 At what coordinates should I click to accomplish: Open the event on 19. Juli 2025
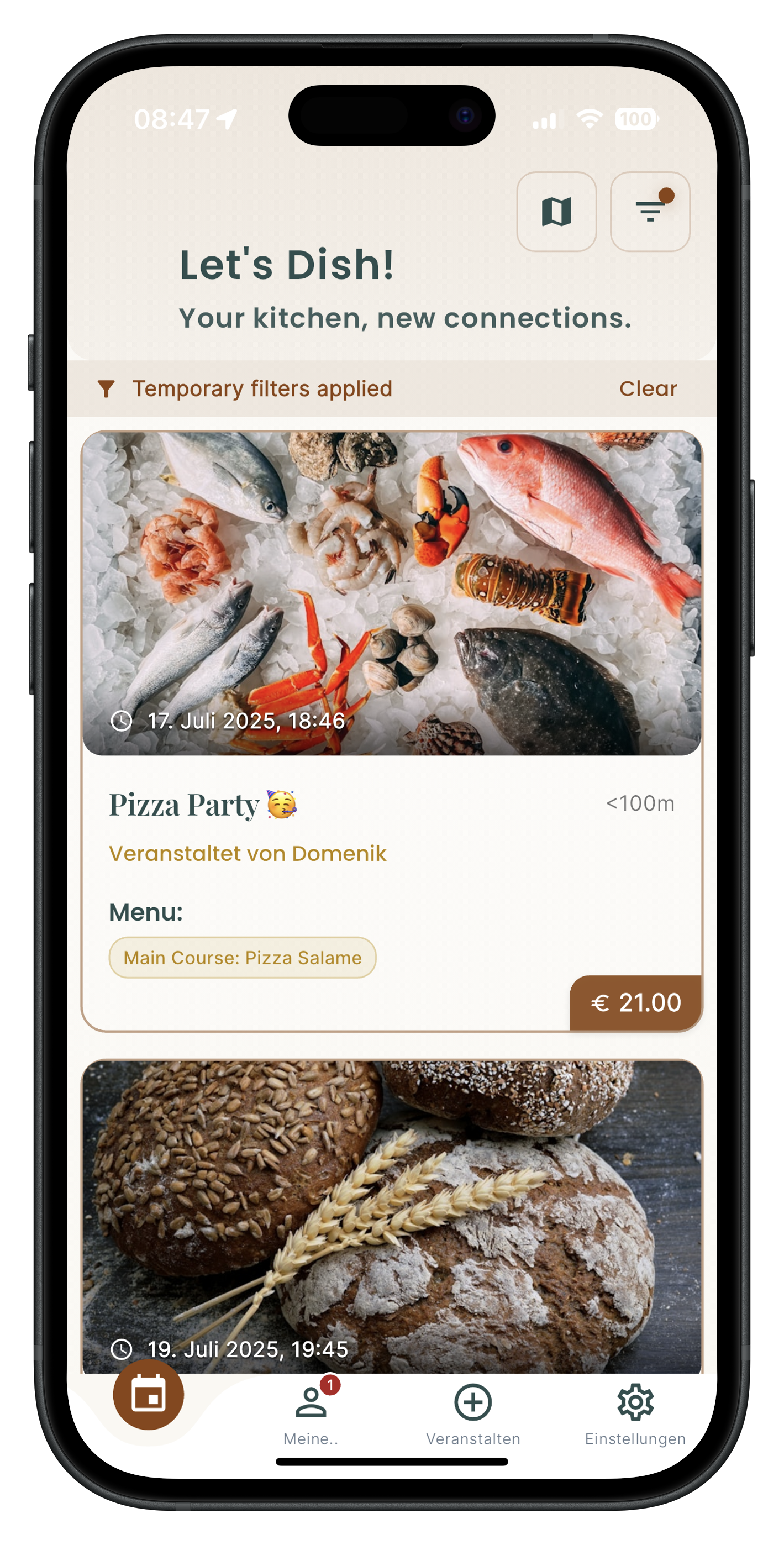pyautogui.click(x=391, y=1217)
